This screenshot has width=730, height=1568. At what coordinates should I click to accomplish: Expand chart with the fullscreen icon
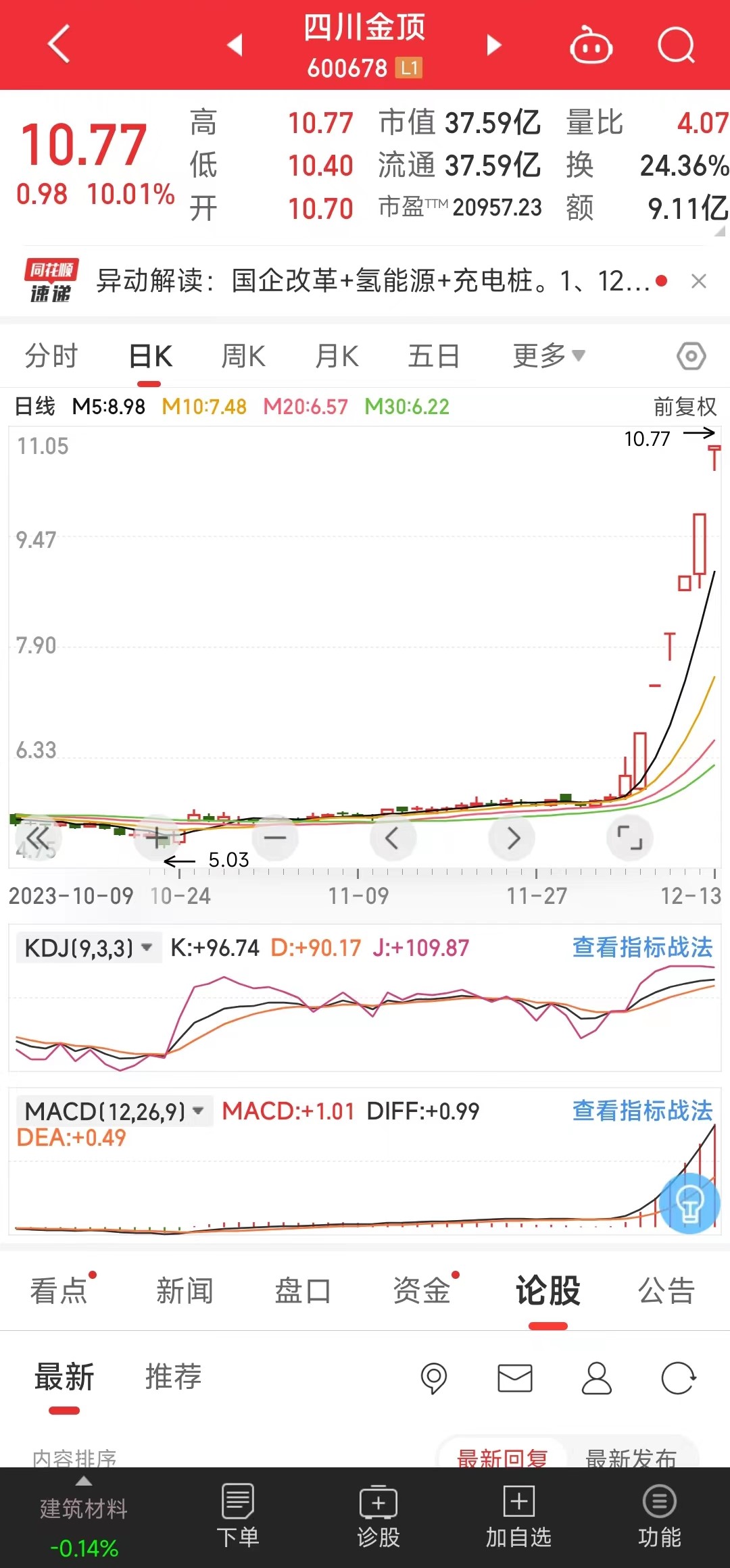click(630, 838)
